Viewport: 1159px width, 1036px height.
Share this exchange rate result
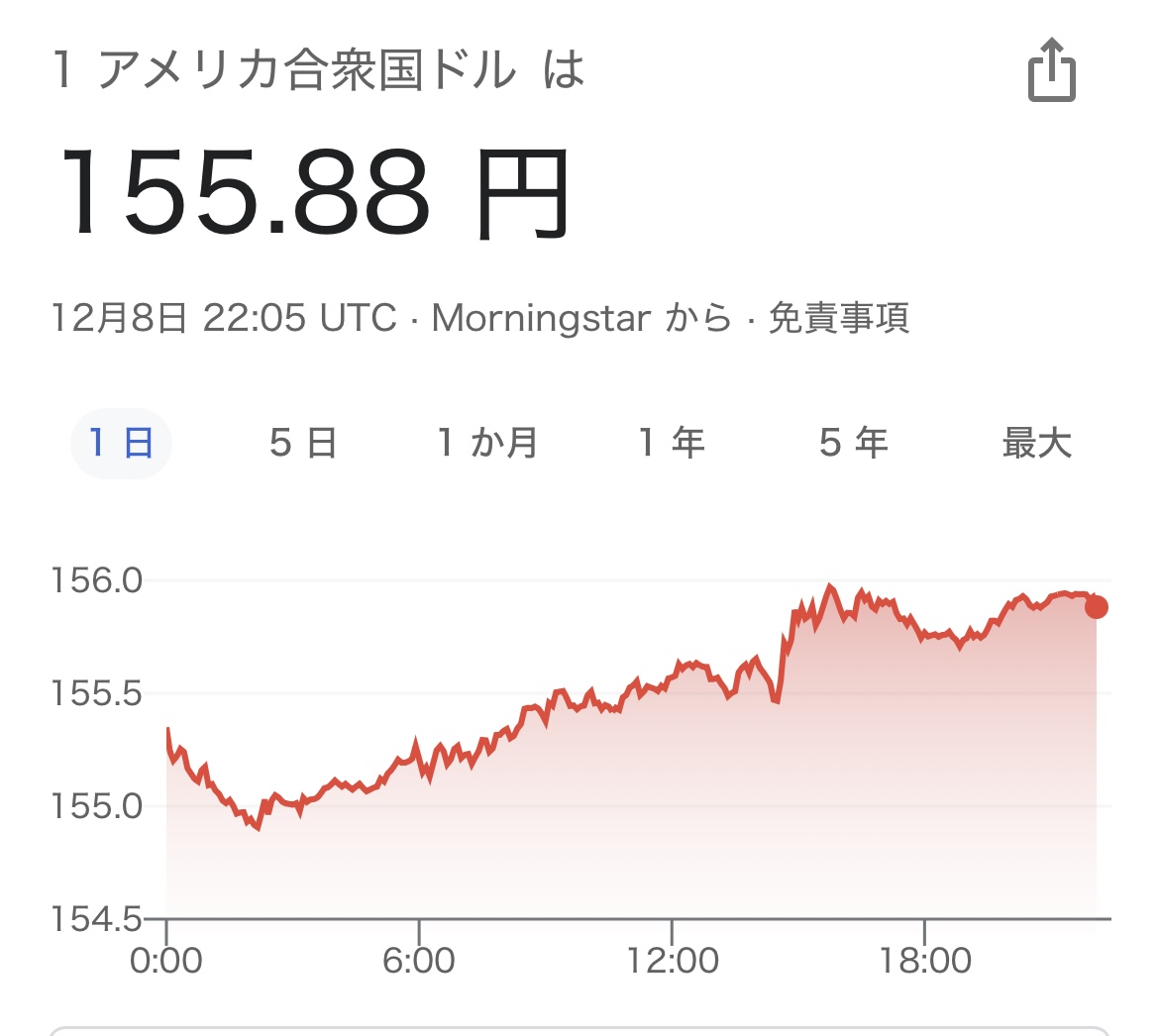pyautogui.click(x=1051, y=71)
